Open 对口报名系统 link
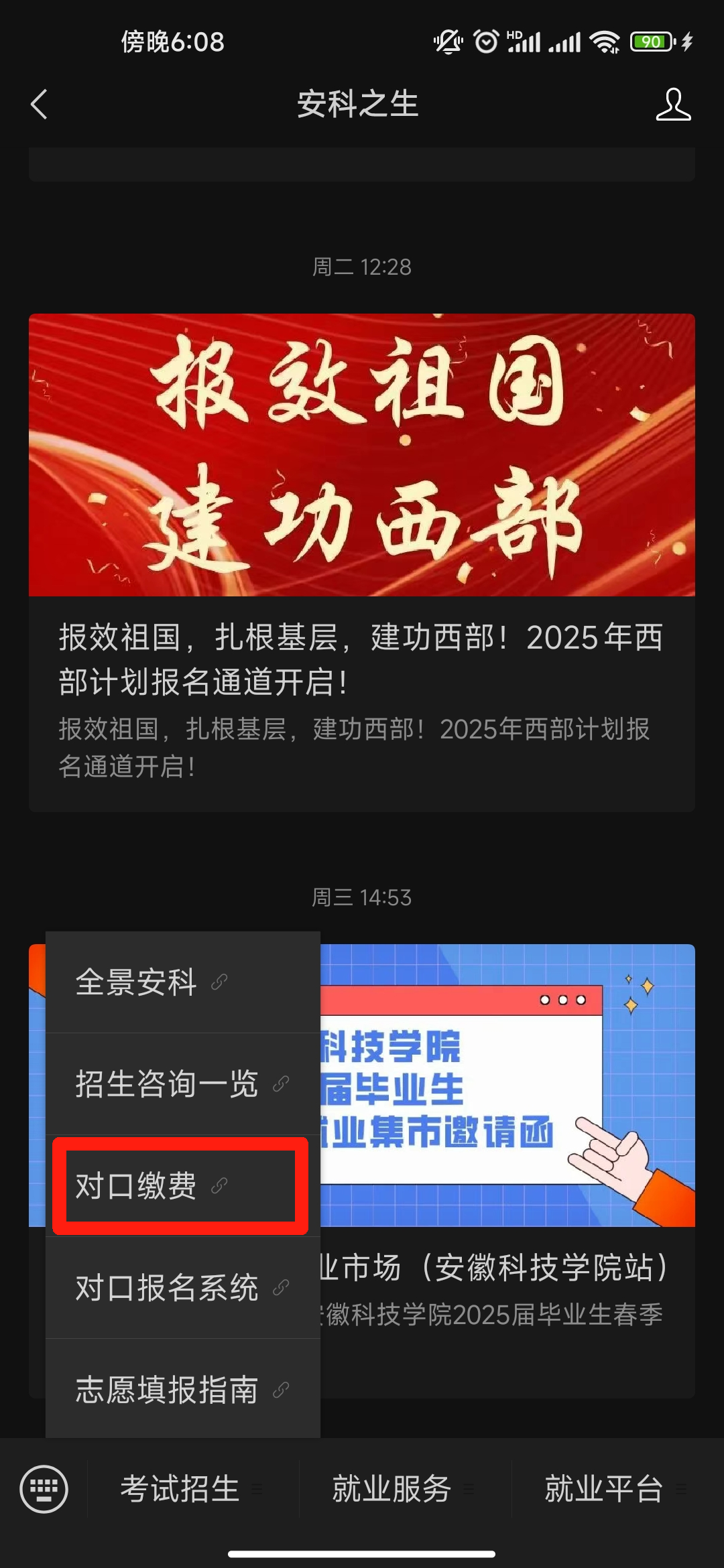724x1568 pixels. (181, 1288)
